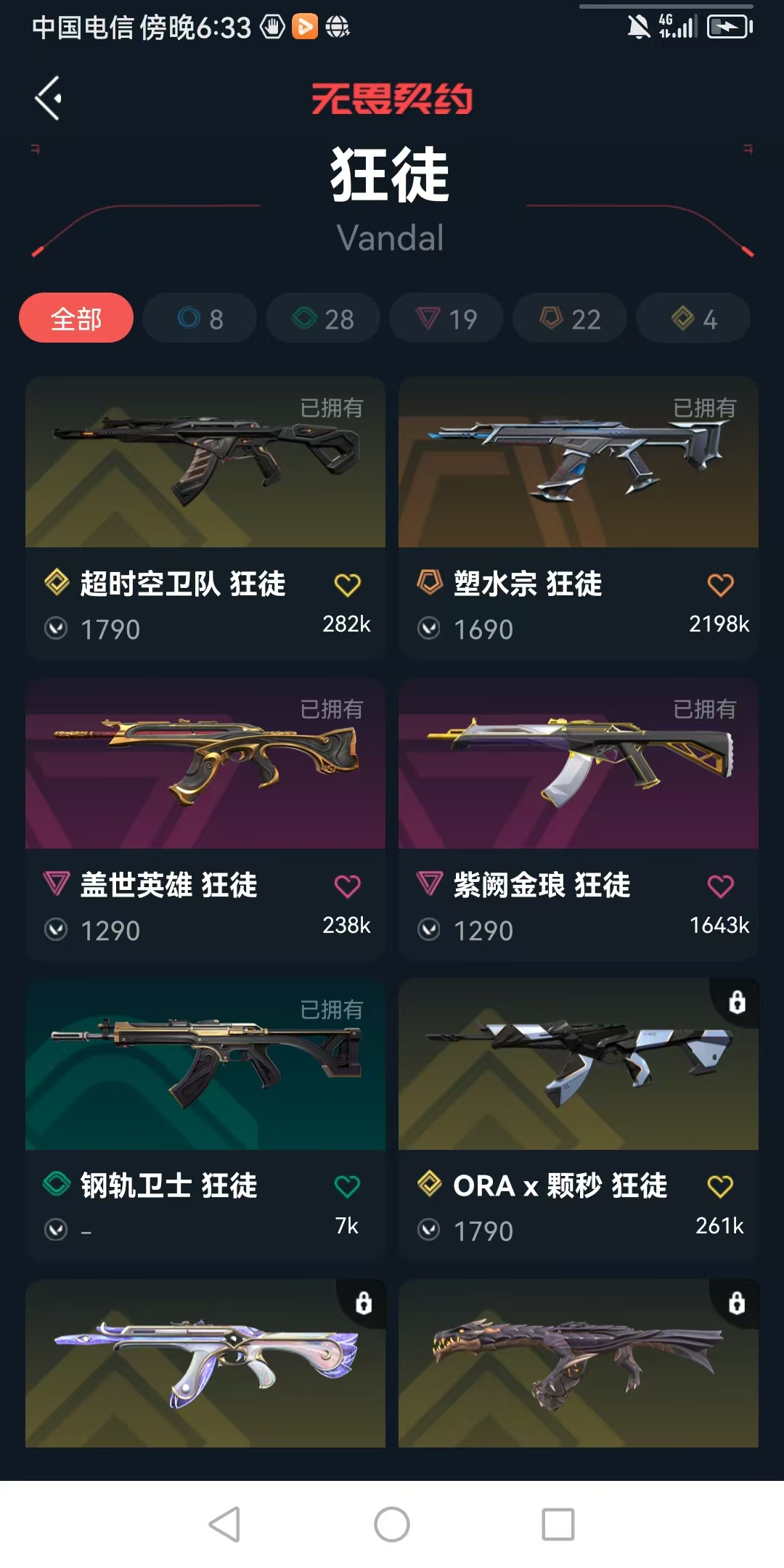Filter by the green tier with 28 skins
Image resolution: width=784 pixels, height=1568 pixels.
tap(323, 318)
